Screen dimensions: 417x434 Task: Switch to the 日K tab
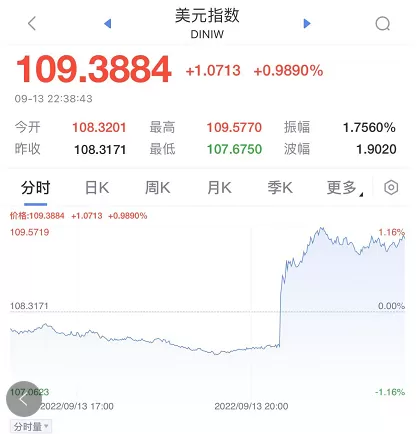tap(97, 188)
